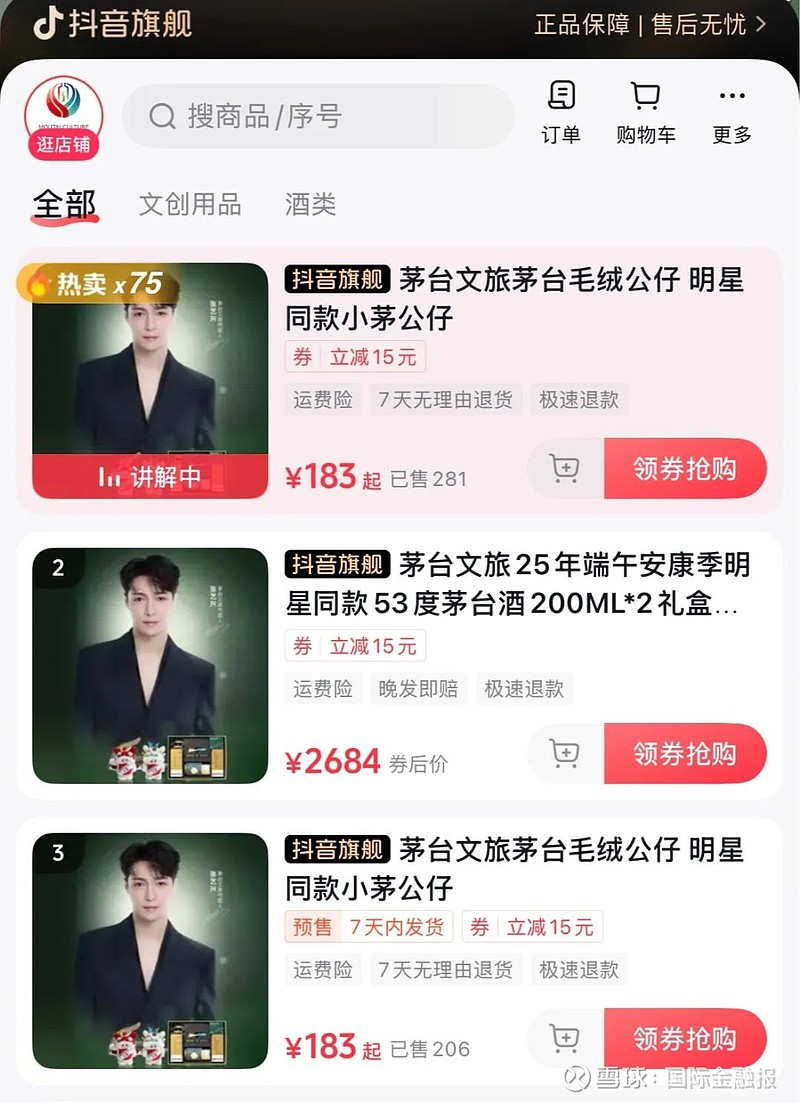Open the 搜商品/序号 search box

318,116
